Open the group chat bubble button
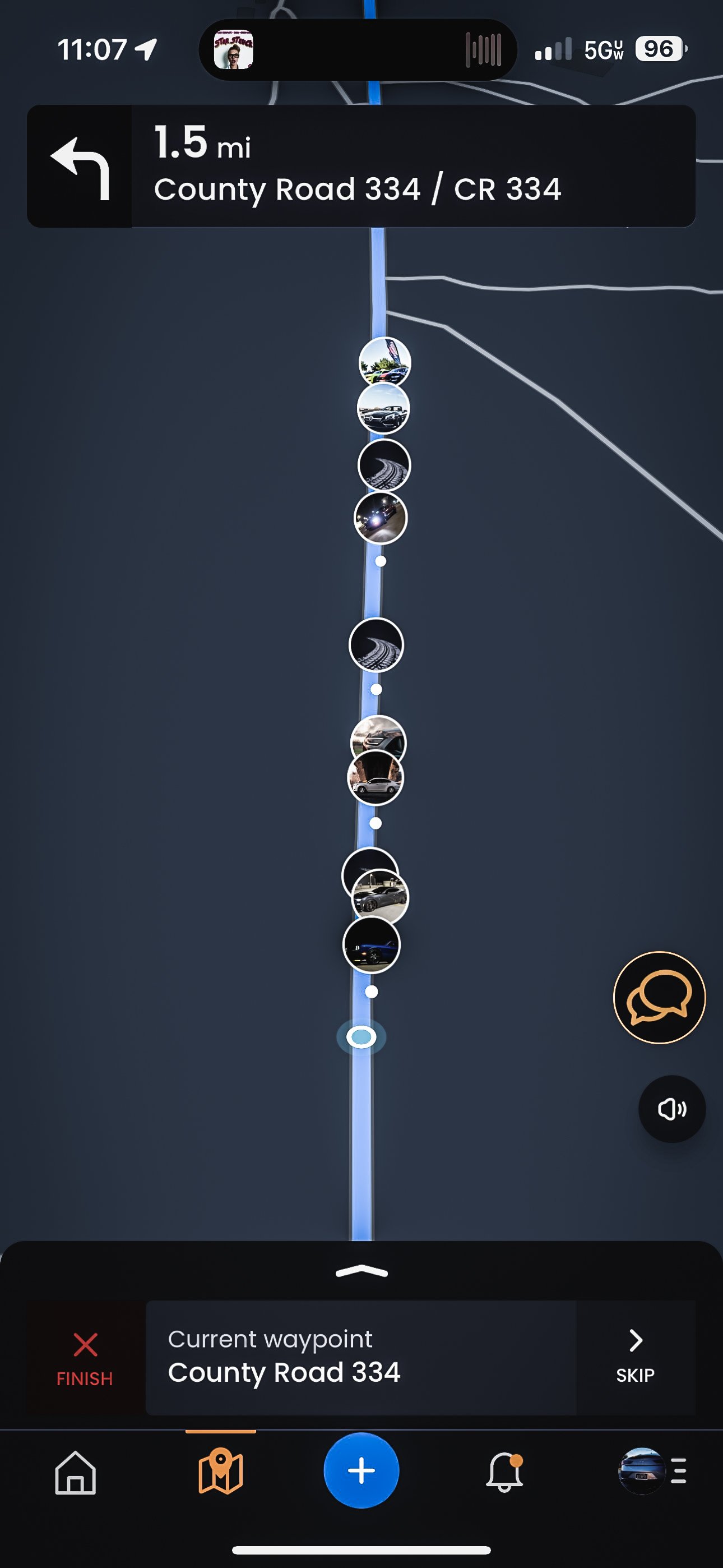This screenshot has width=723, height=1568. tap(659, 998)
